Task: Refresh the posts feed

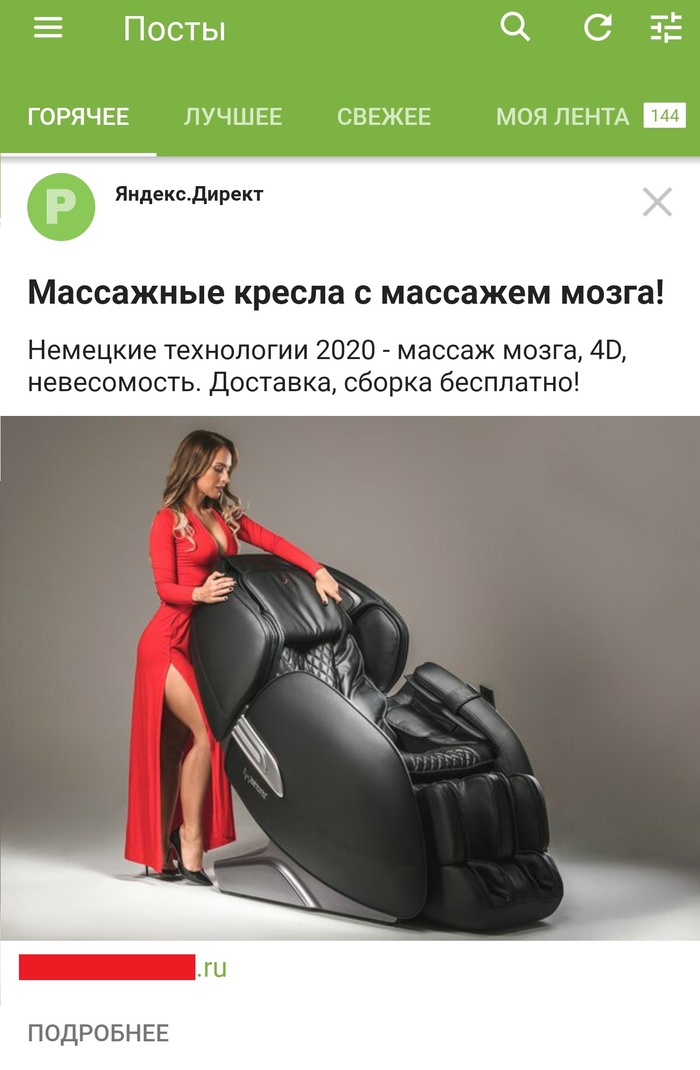Action: pyautogui.click(x=597, y=28)
